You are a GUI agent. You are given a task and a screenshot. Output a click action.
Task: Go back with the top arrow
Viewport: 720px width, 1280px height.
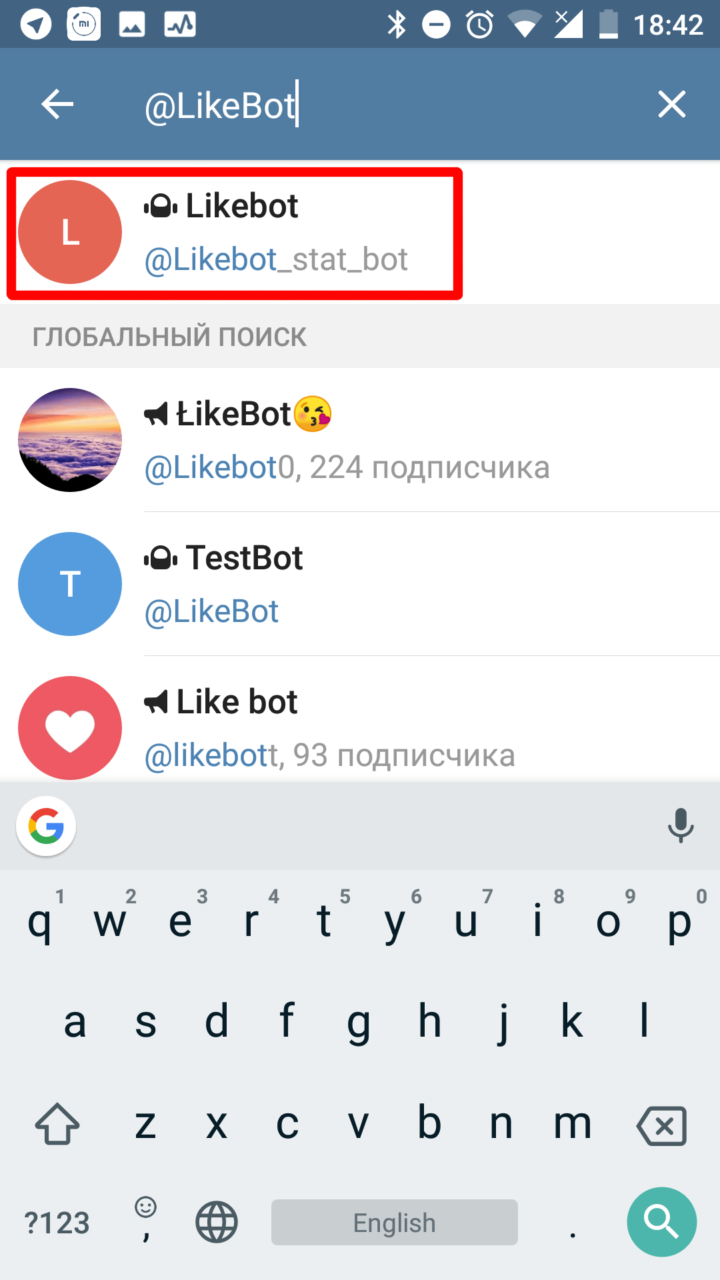[58, 104]
